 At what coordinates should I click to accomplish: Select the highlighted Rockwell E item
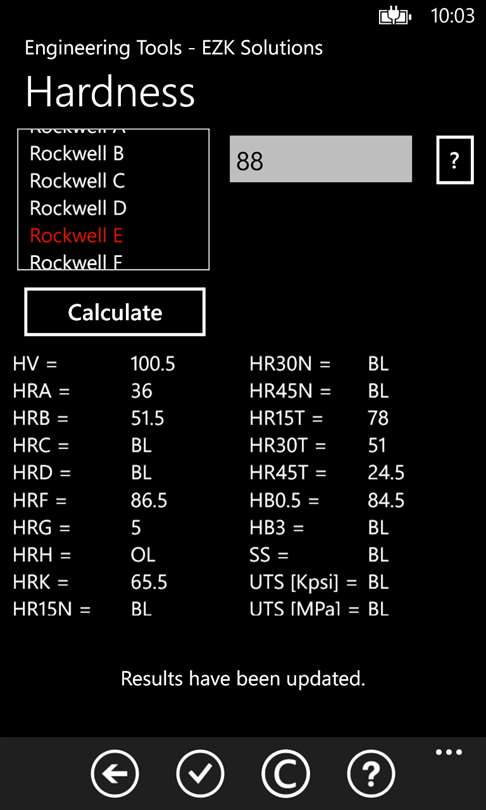point(76,236)
